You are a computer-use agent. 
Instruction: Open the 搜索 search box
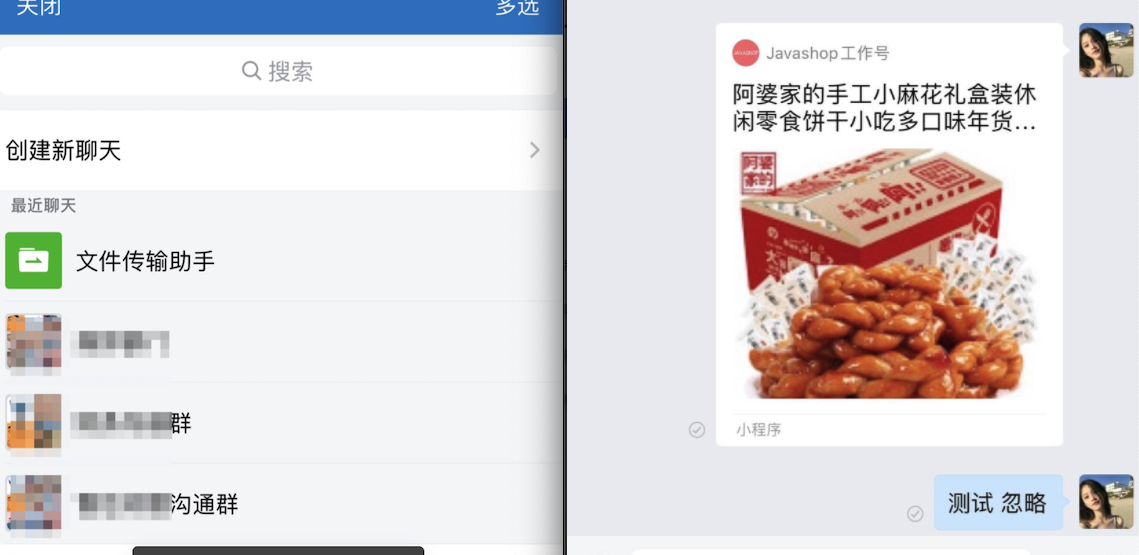278,71
